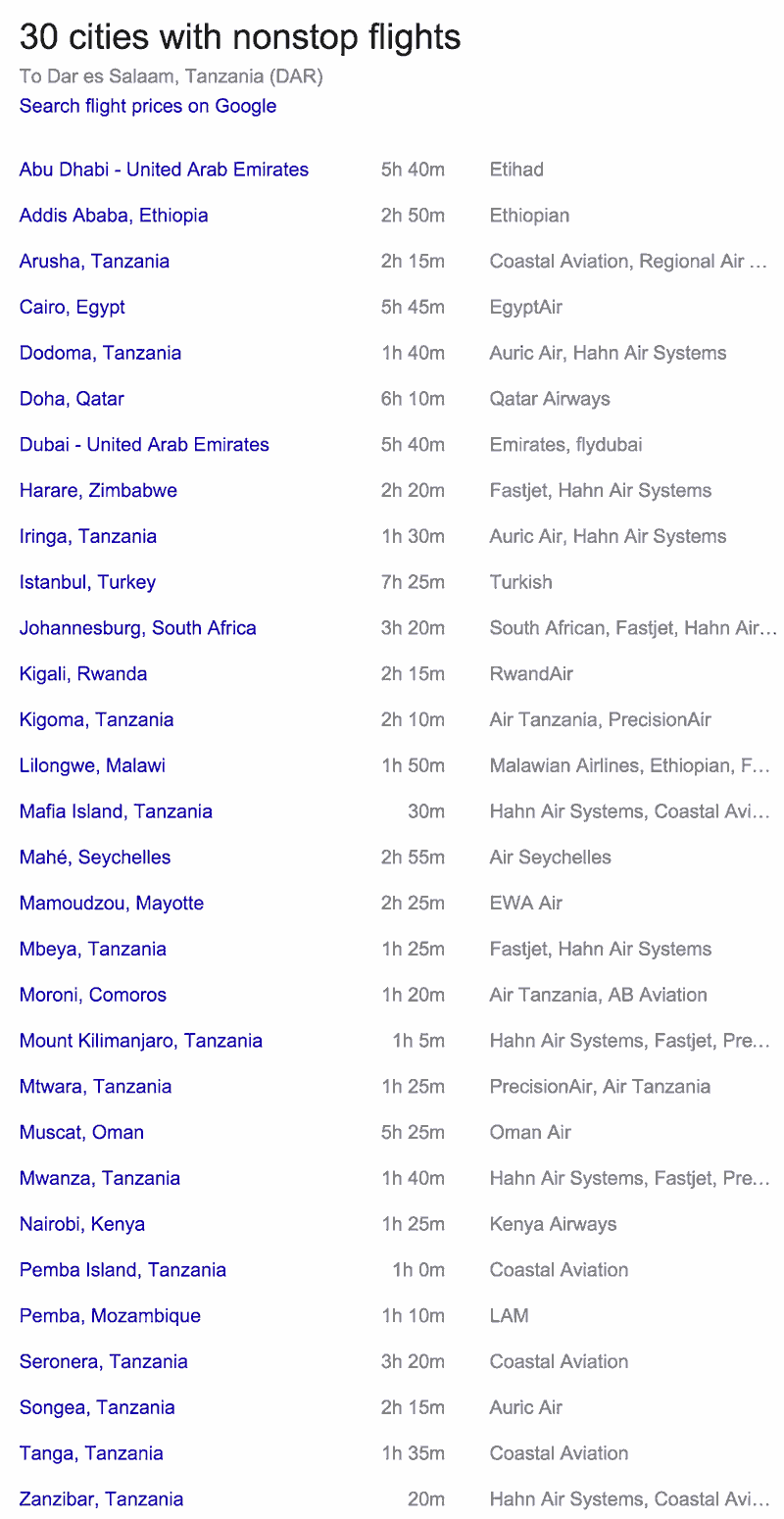Tap Kigali, Rwanda city link
Screen dimensions: 784x1519
(x=83, y=674)
